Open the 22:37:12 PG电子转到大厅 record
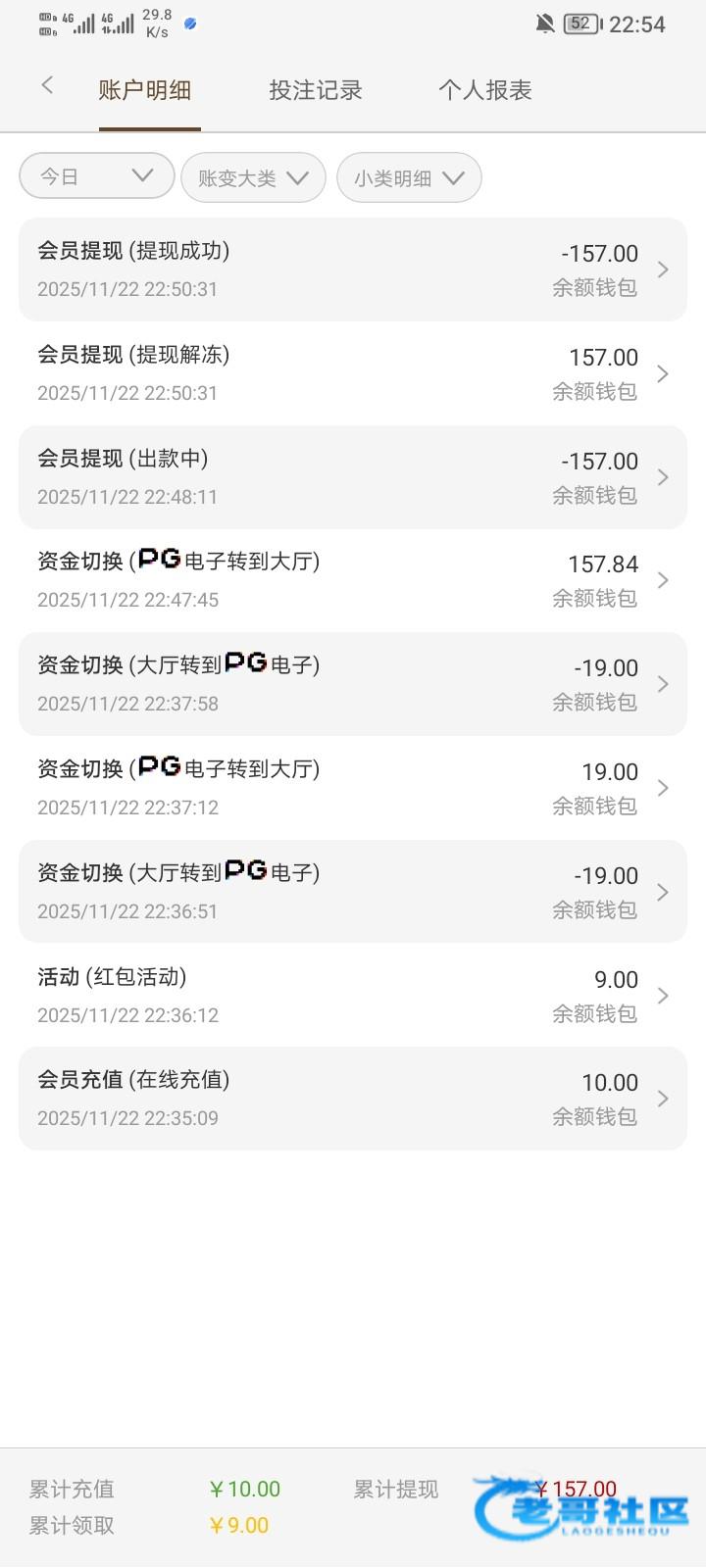706x1568 pixels. [x=353, y=788]
